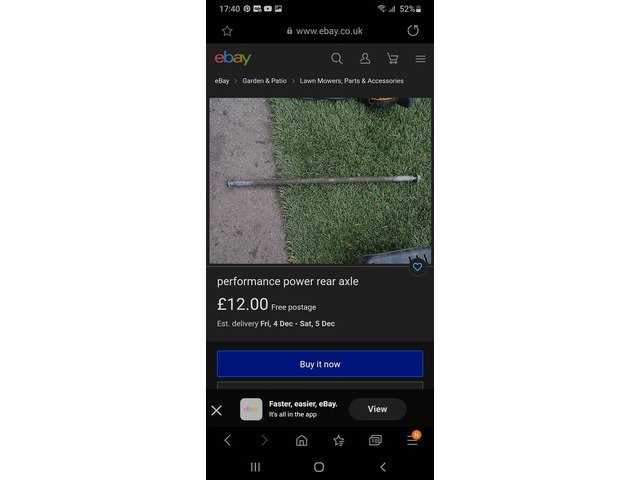Add the rear axle to watchlist
640x480 pixels.
pyautogui.click(x=418, y=266)
